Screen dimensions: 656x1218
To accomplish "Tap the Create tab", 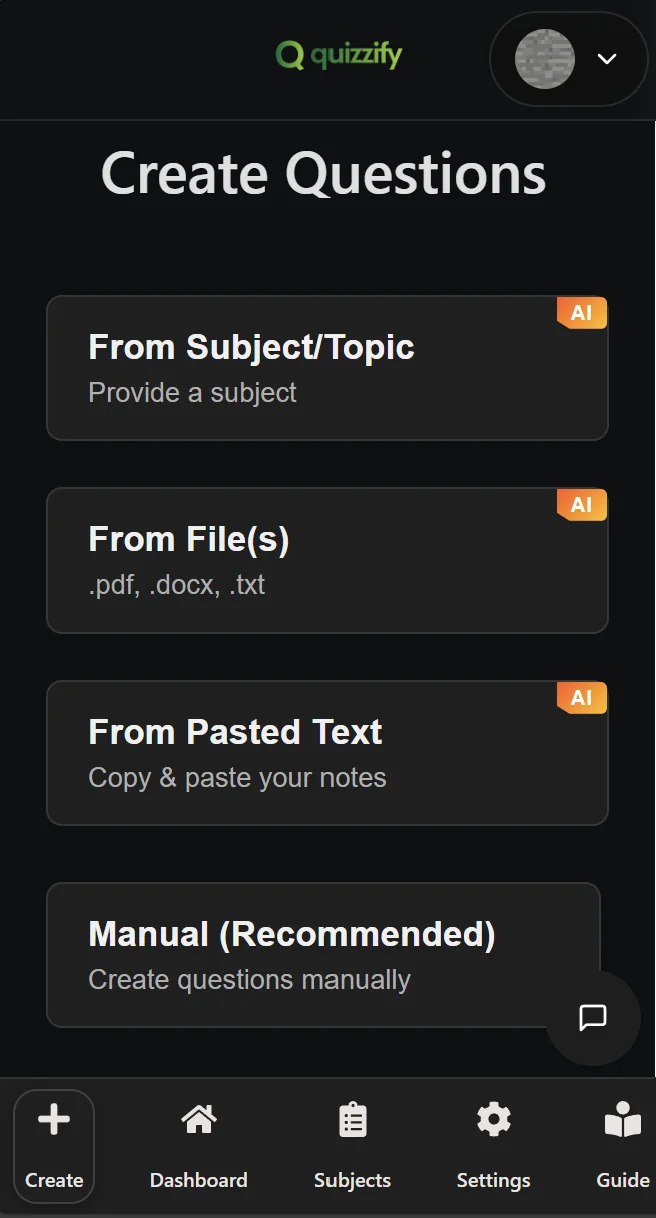I will [54, 1146].
